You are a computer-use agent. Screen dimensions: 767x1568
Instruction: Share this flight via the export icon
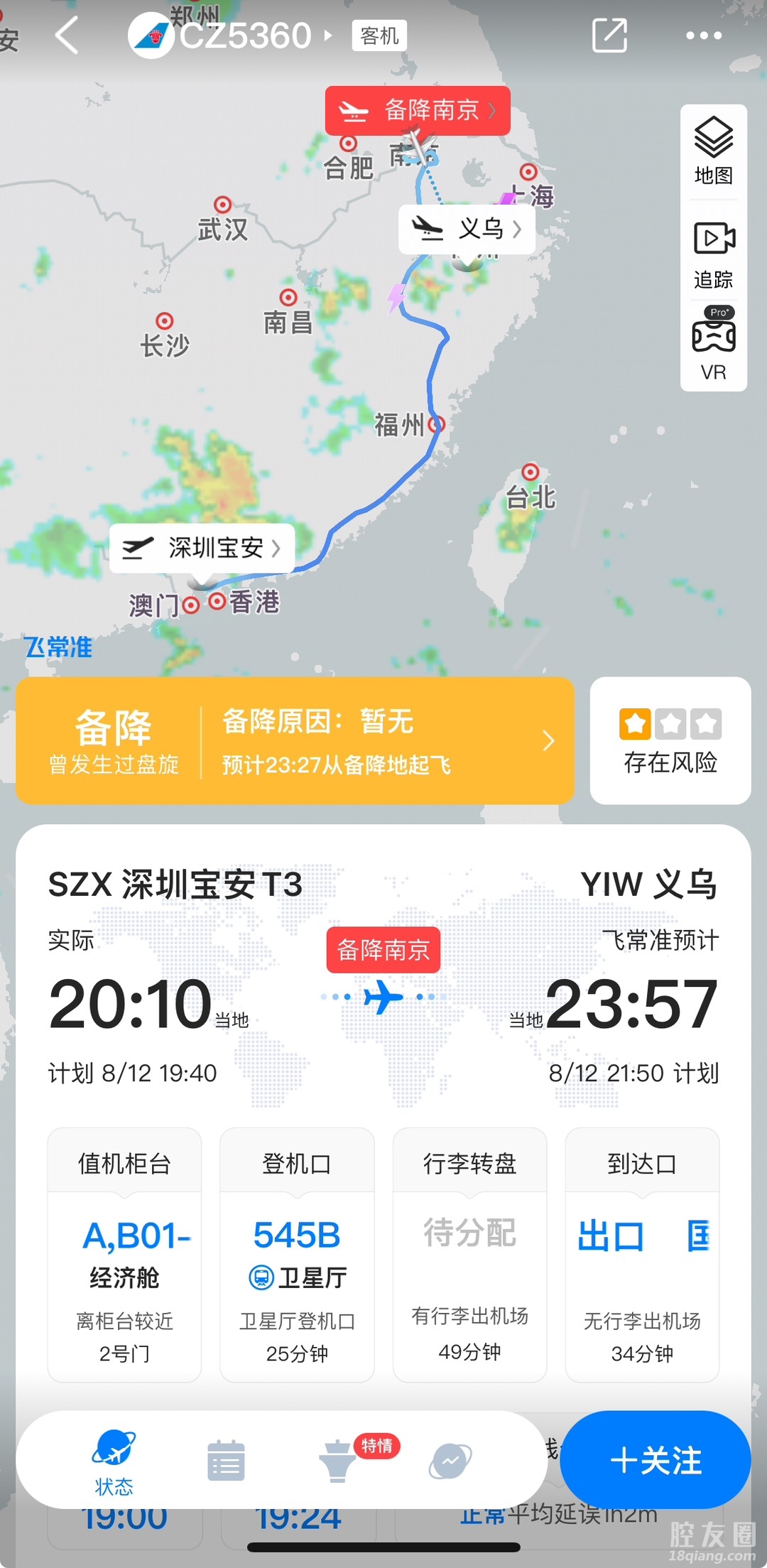609,36
